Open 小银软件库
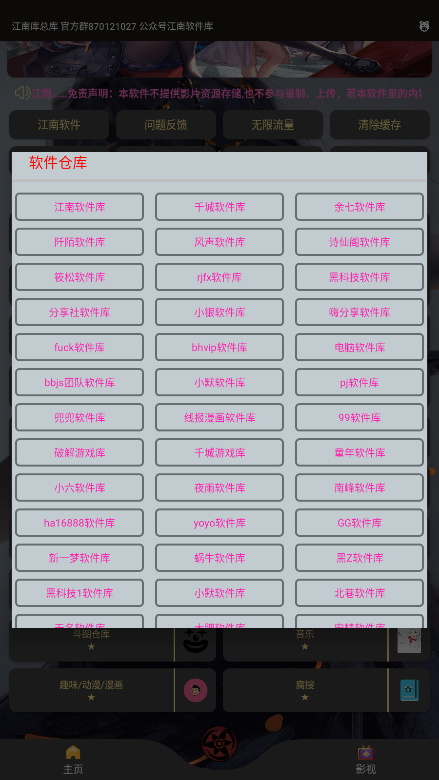This screenshot has height=780, width=439. (219, 312)
